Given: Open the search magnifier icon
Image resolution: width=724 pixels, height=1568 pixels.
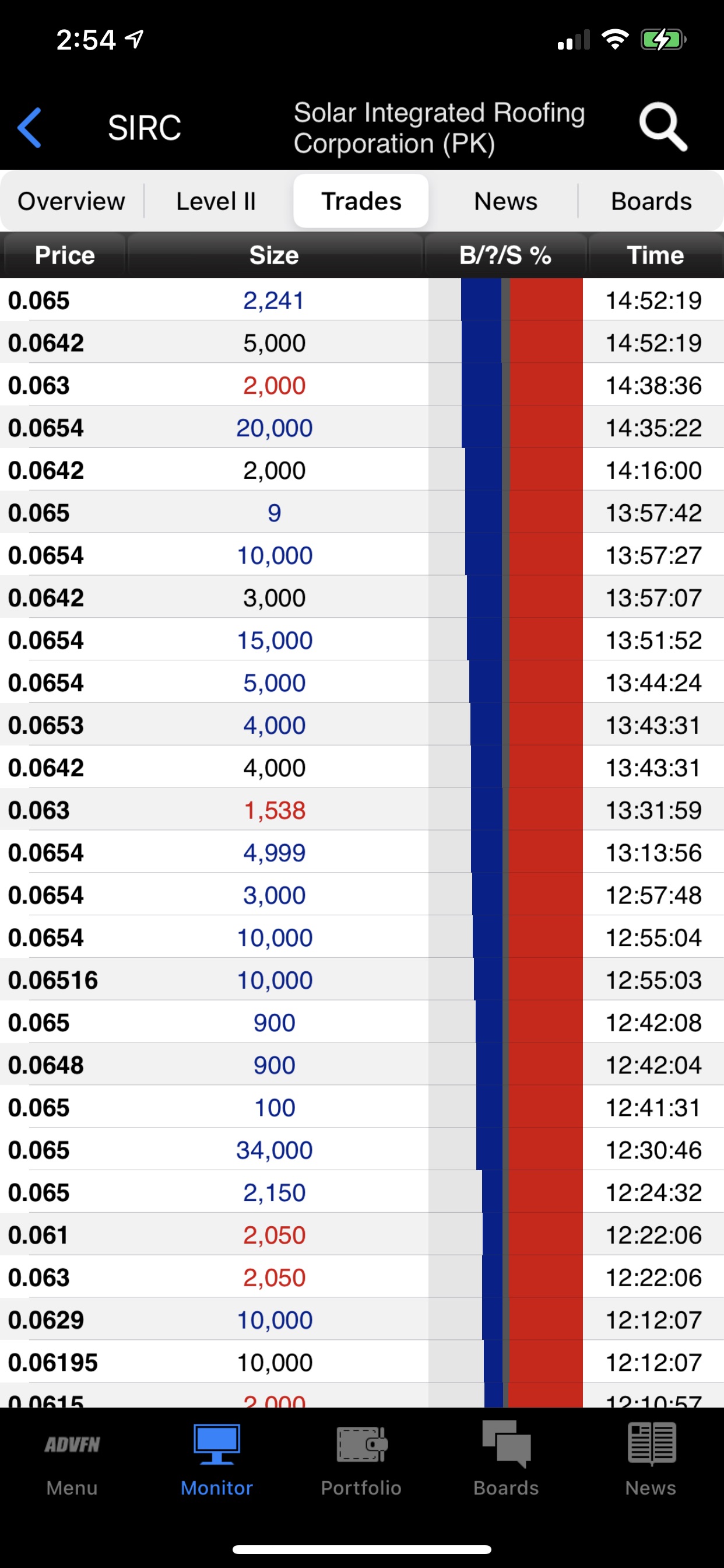Looking at the screenshot, I should coord(663,127).
